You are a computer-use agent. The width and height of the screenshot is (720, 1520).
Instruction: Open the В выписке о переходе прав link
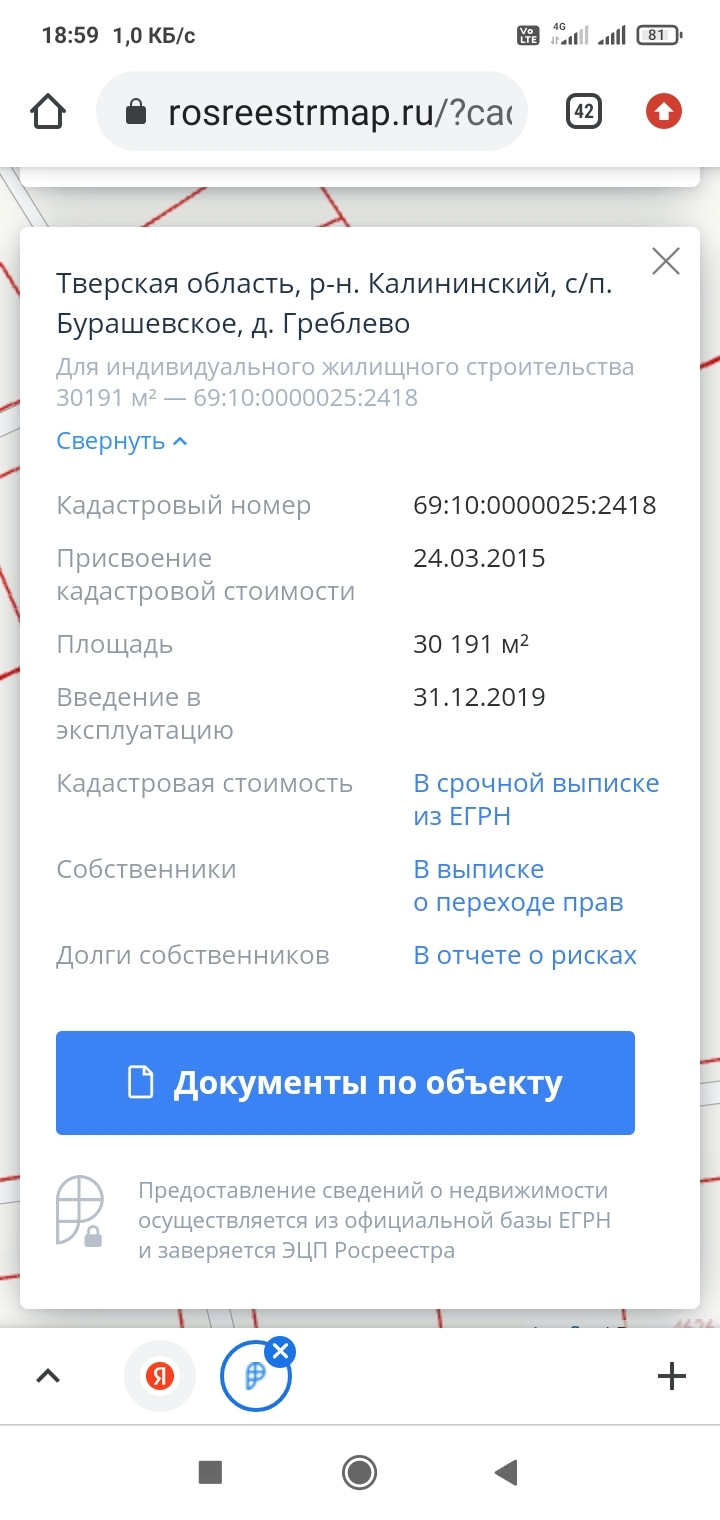tap(517, 885)
